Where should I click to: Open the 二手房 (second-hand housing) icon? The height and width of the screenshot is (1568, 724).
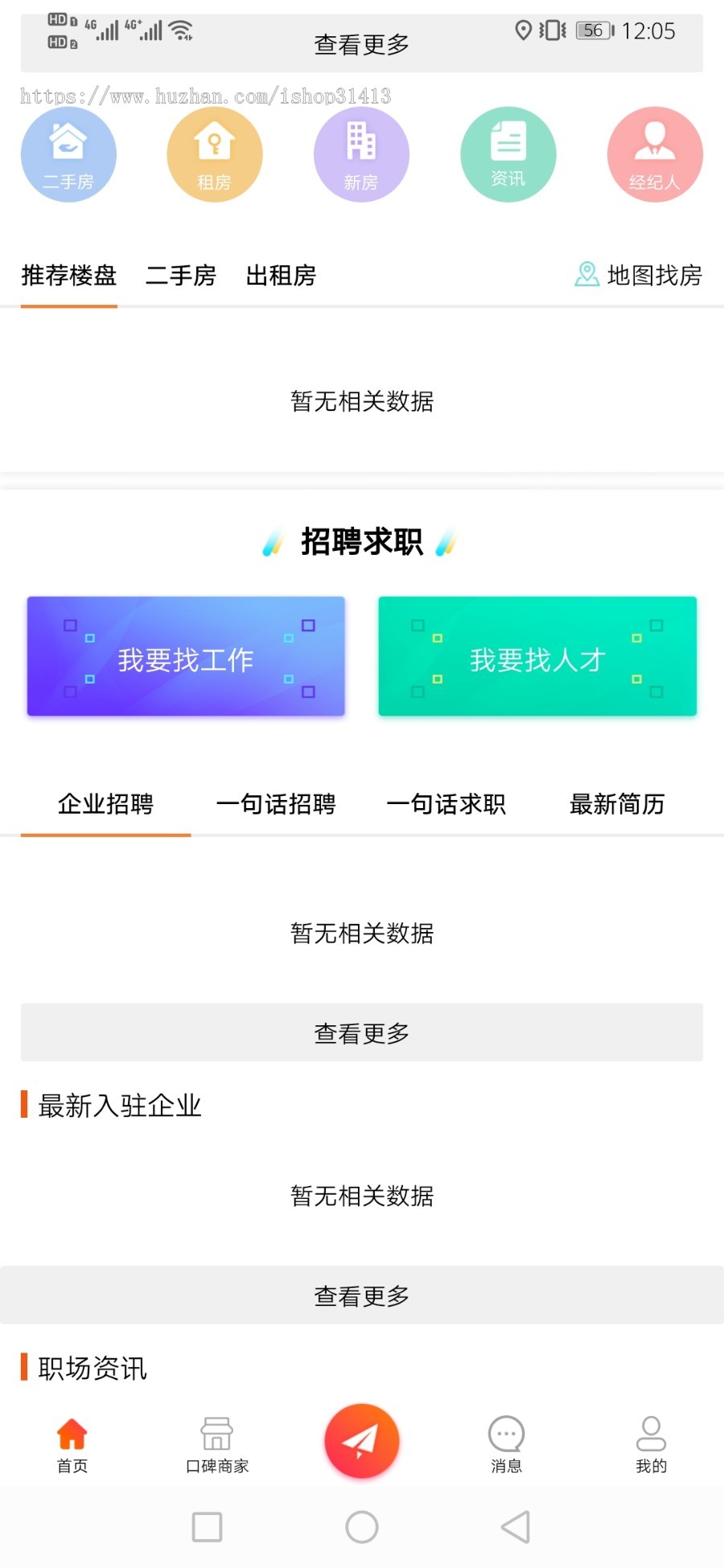click(69, 154)
